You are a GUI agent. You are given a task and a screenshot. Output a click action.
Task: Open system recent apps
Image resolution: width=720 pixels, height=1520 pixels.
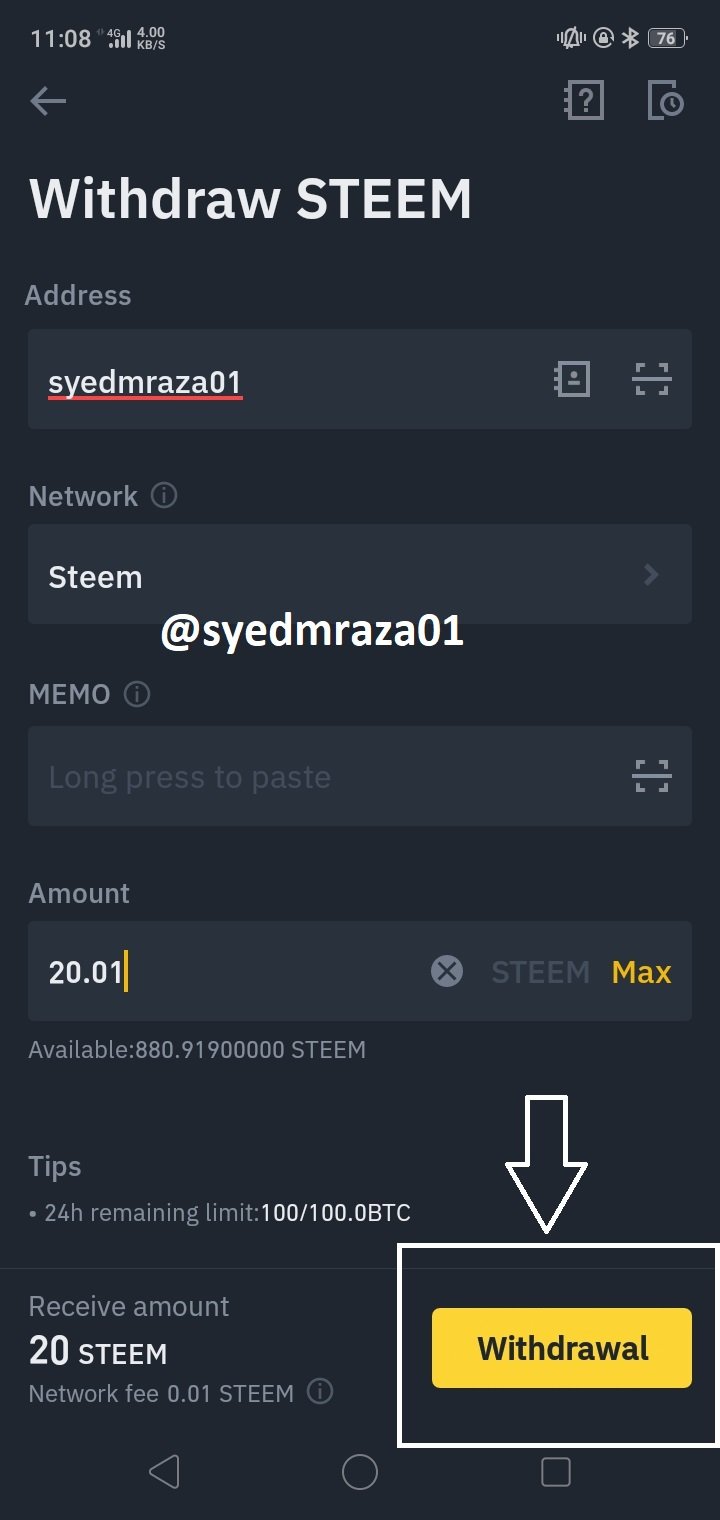tap(555, 1471)
